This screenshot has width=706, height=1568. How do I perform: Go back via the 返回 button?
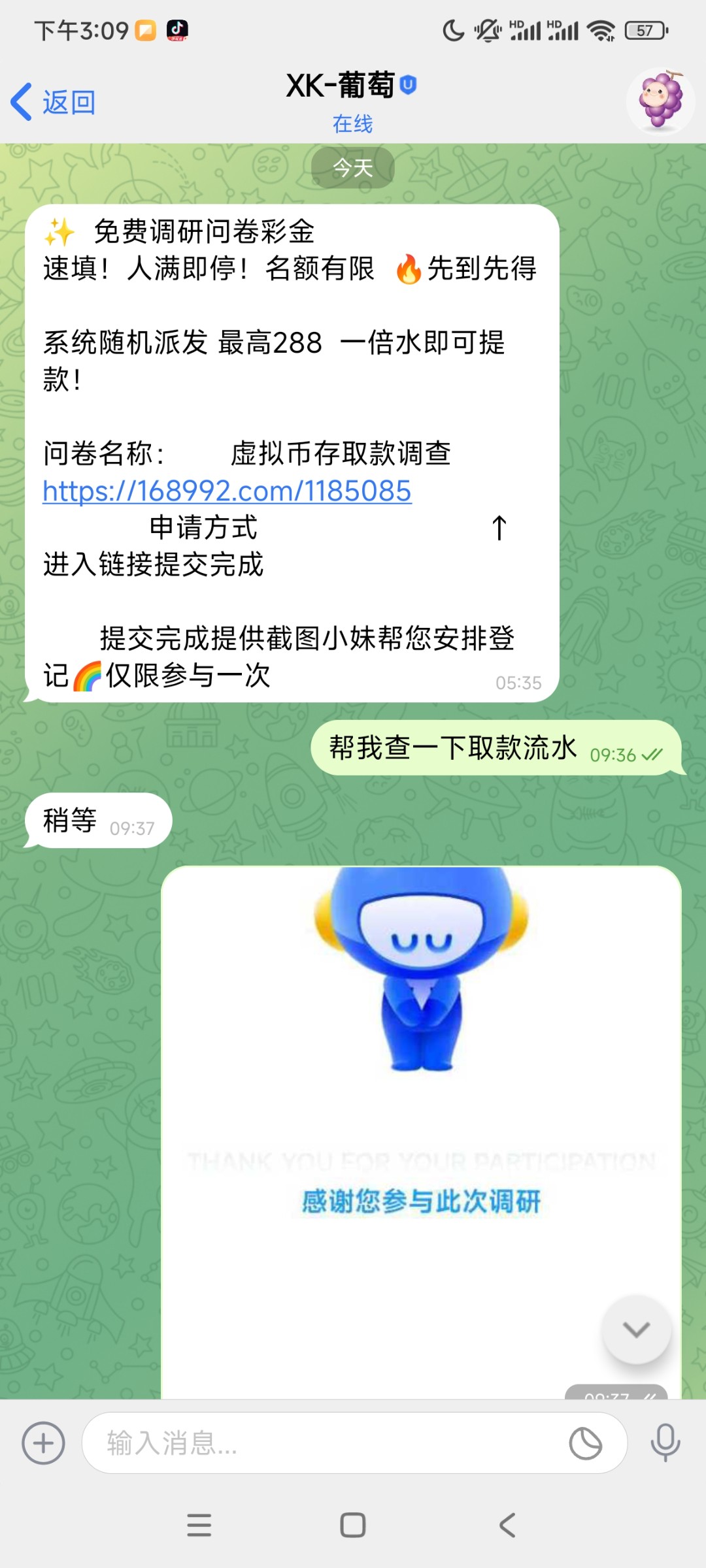54,103
